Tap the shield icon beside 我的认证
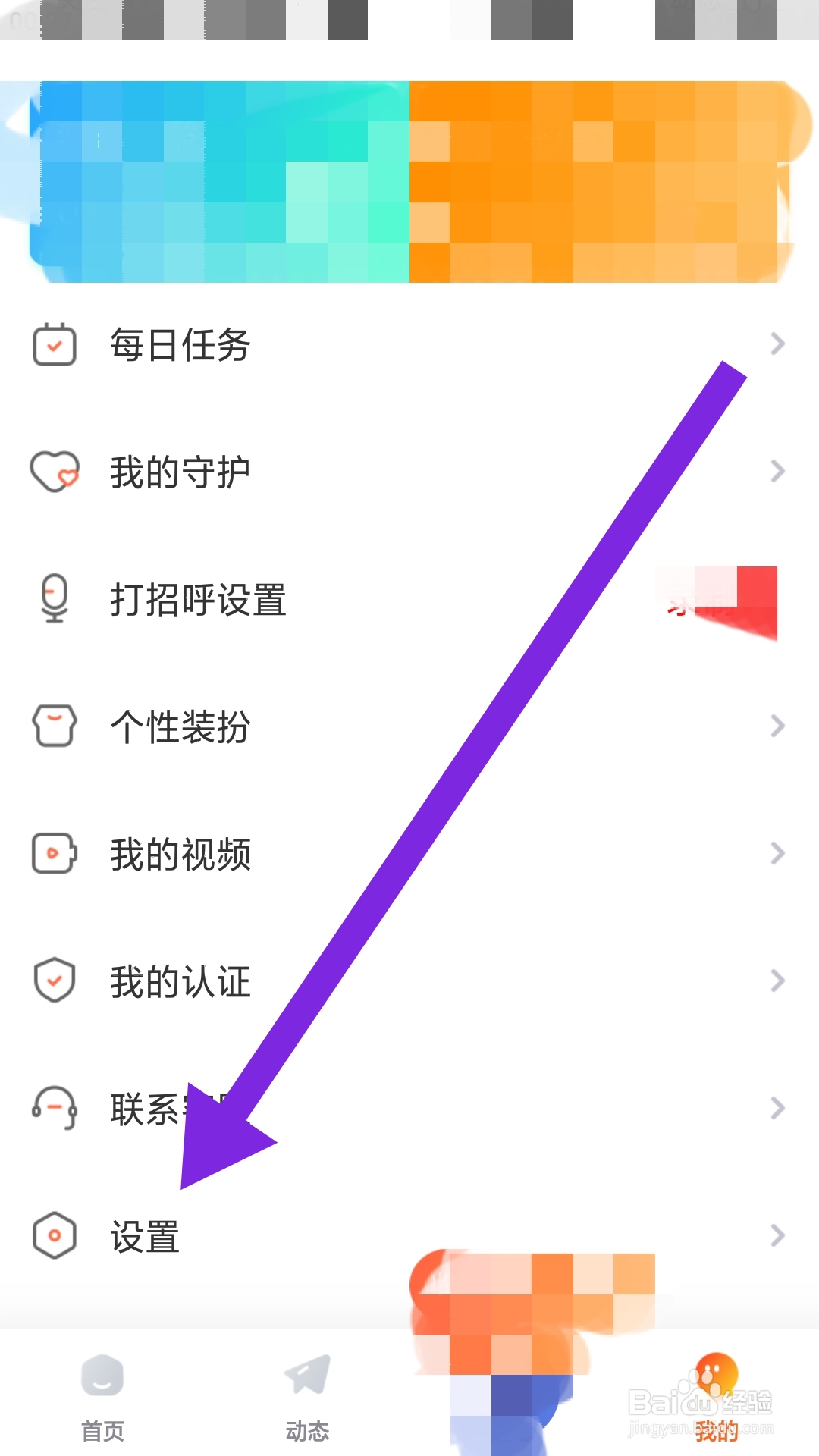The image size is (819, 1456). coord(53,981)
